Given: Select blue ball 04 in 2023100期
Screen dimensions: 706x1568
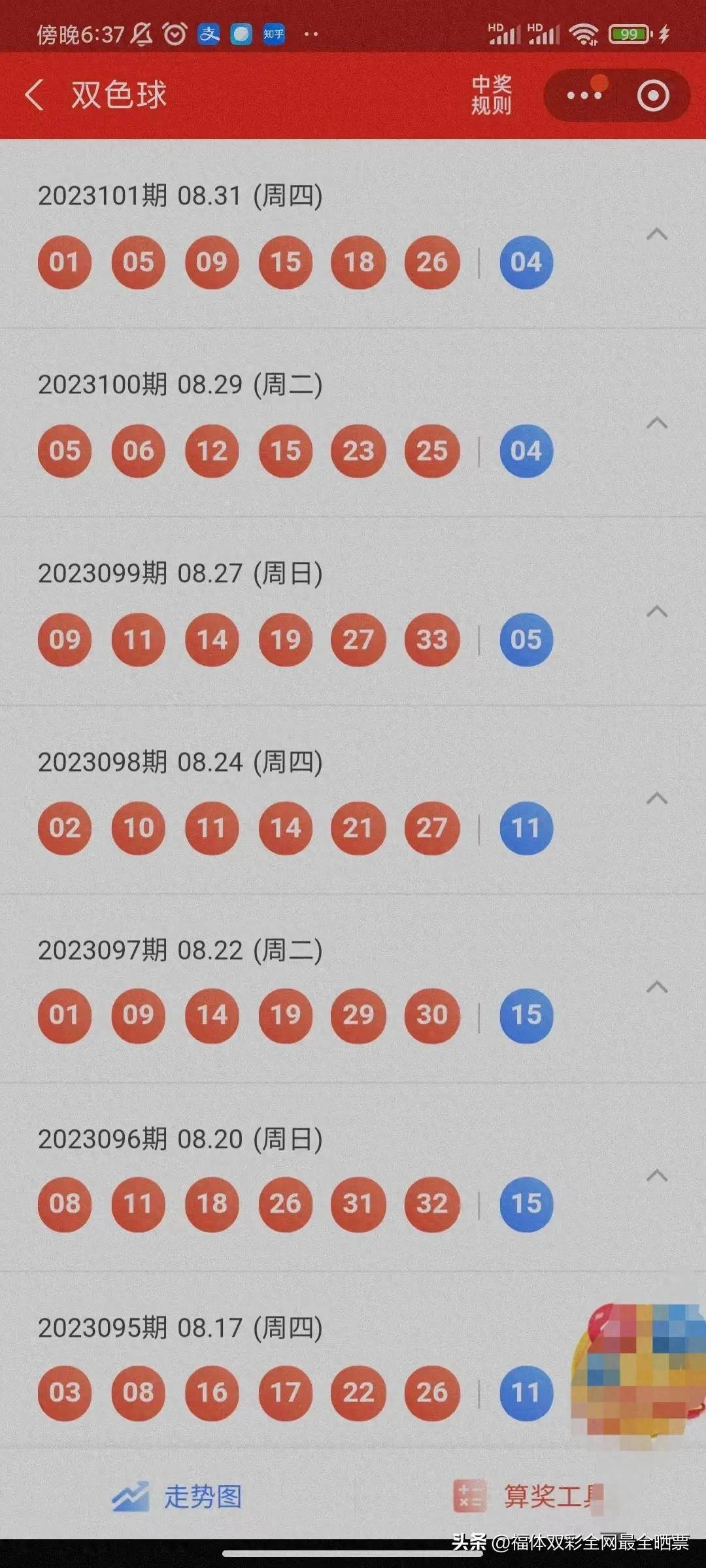Looking at the screenshot, I should pyautogui.click(x=526, y=451).
